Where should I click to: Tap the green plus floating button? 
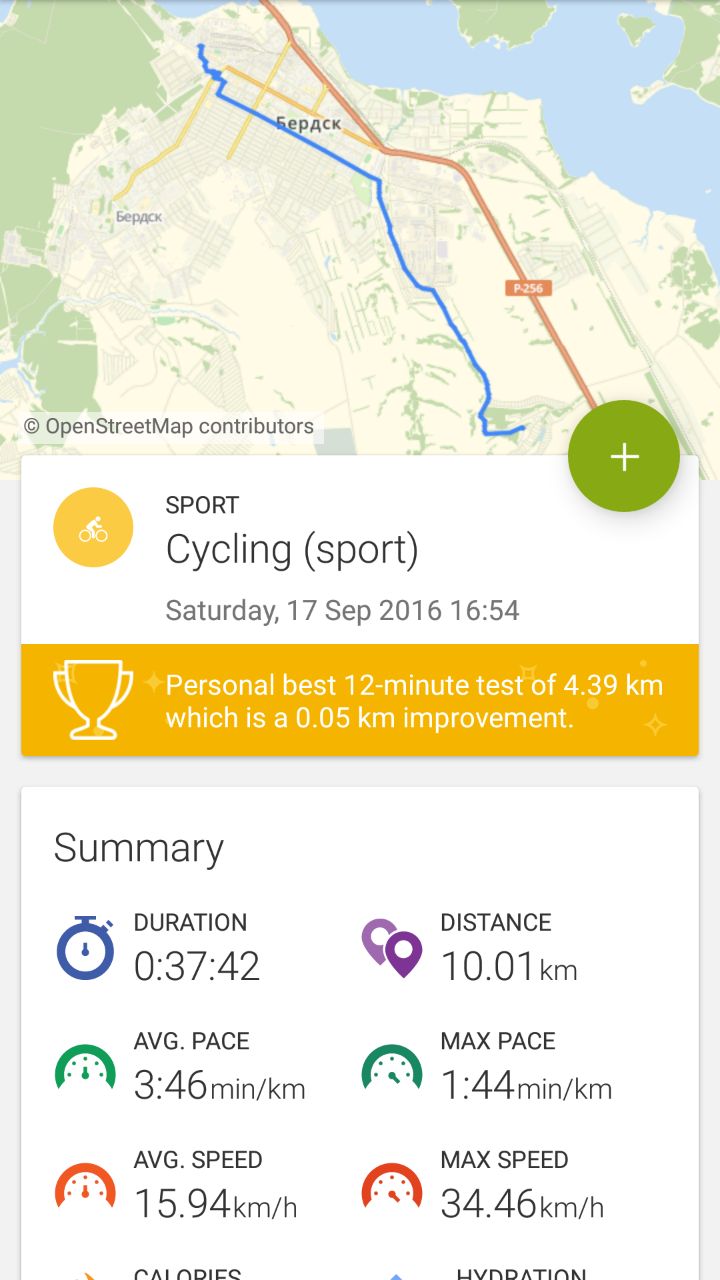pyautogui.click(x=624, y=456)
